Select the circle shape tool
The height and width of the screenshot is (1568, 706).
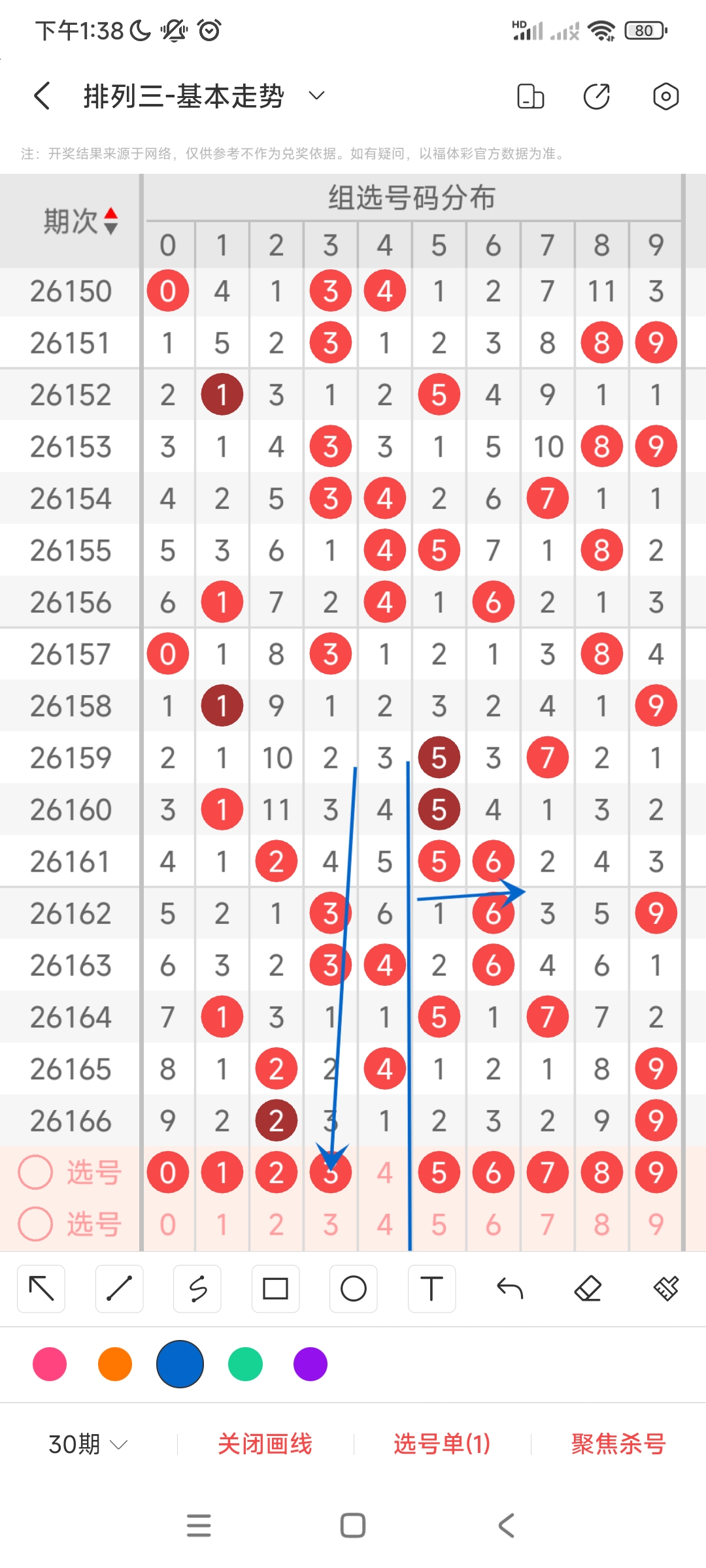tap(354, 1288)
